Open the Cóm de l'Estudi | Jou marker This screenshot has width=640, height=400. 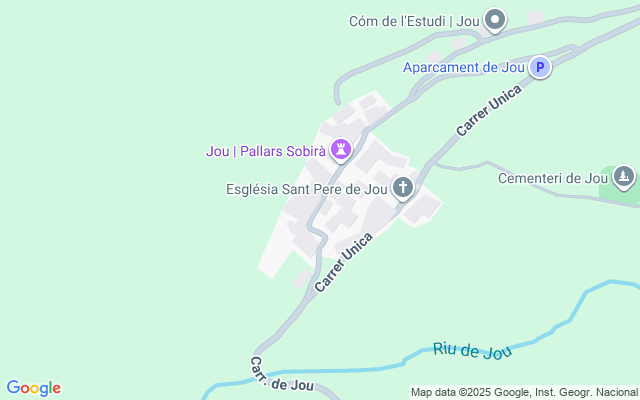495,20
